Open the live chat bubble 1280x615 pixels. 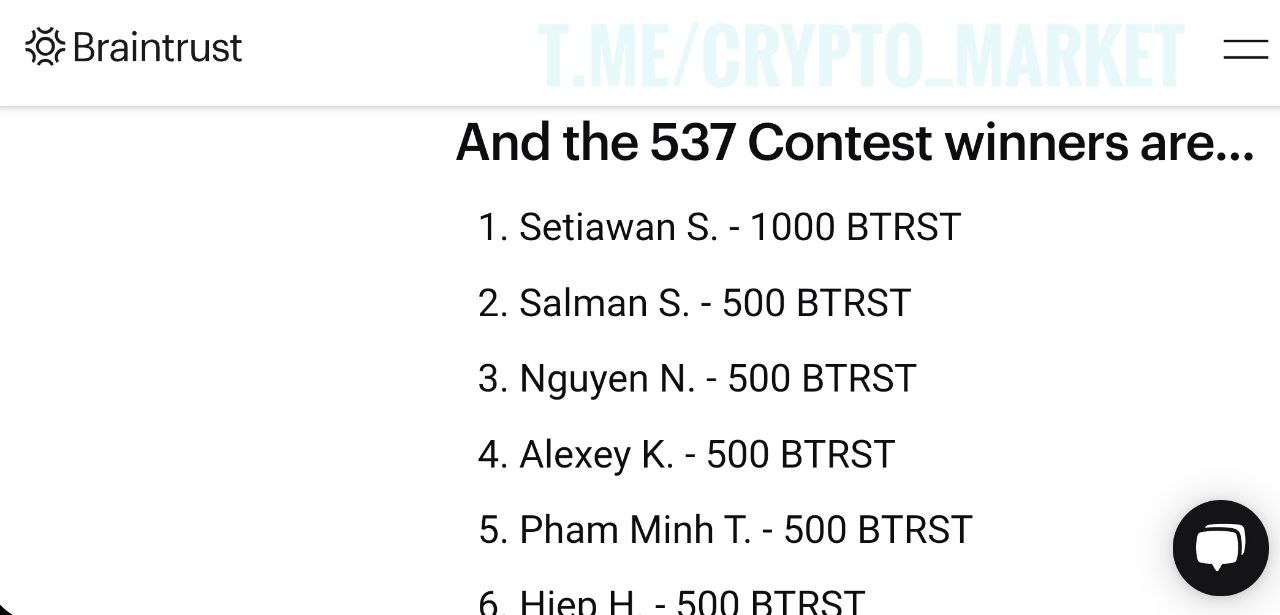click(1220, 548)
